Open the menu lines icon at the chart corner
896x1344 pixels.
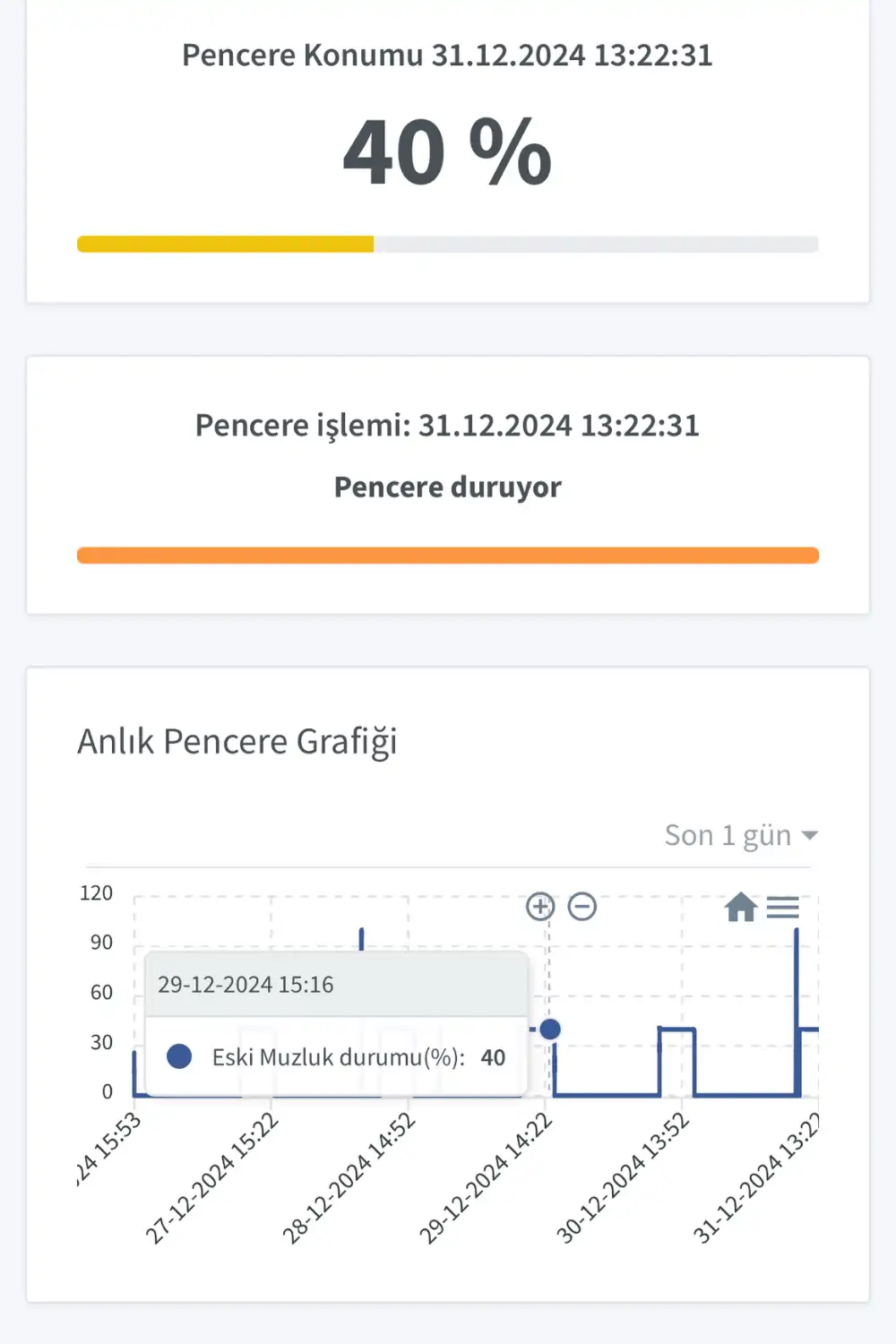[x=784, y=908]
